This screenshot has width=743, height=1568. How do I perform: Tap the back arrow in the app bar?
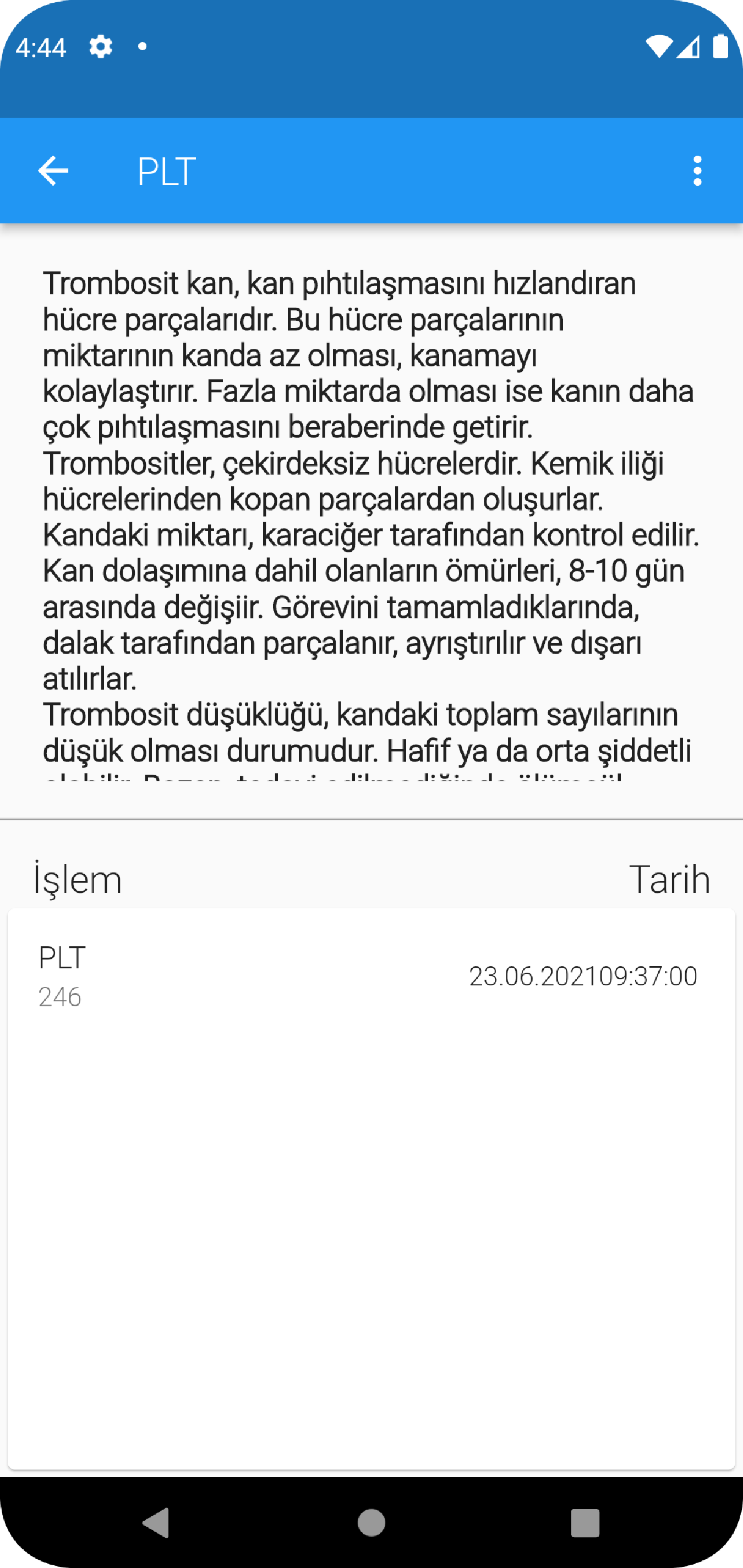point(53,171)
